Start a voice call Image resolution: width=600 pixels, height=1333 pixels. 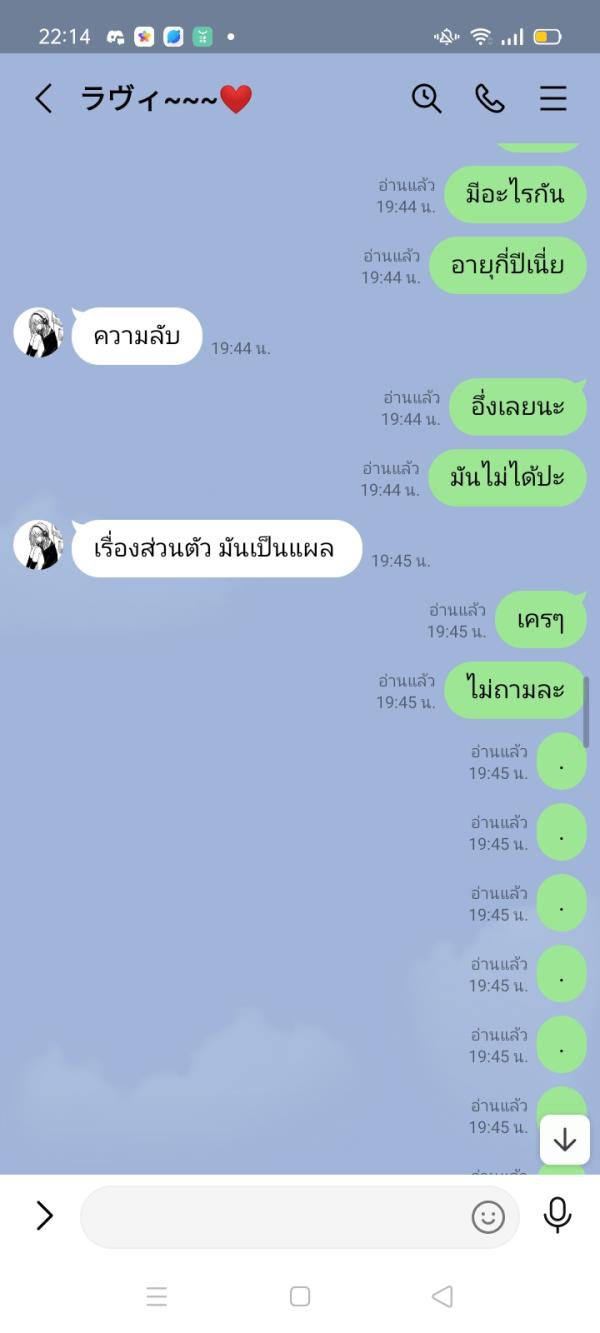pos(489,98)
